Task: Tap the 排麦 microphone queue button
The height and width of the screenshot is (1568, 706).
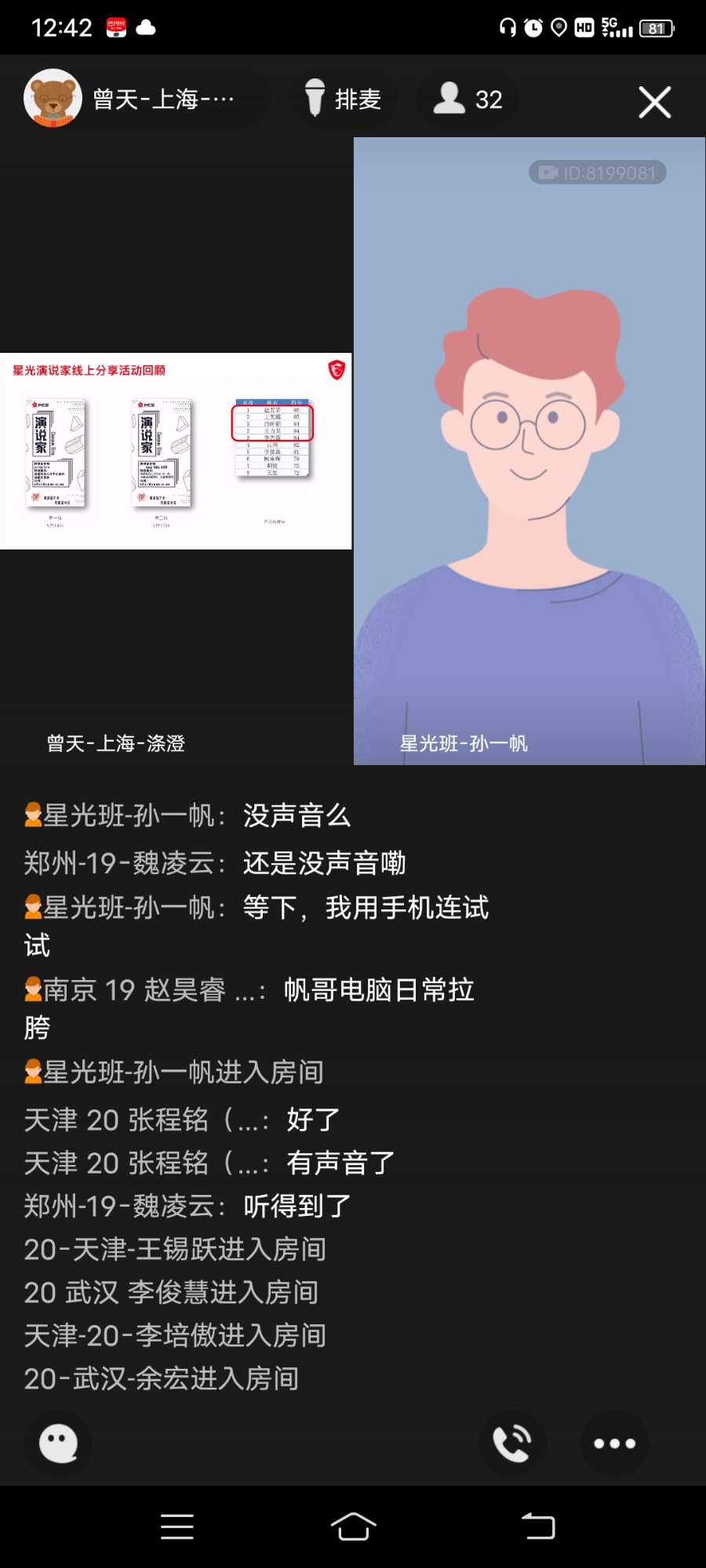Action: pos(343,100)
